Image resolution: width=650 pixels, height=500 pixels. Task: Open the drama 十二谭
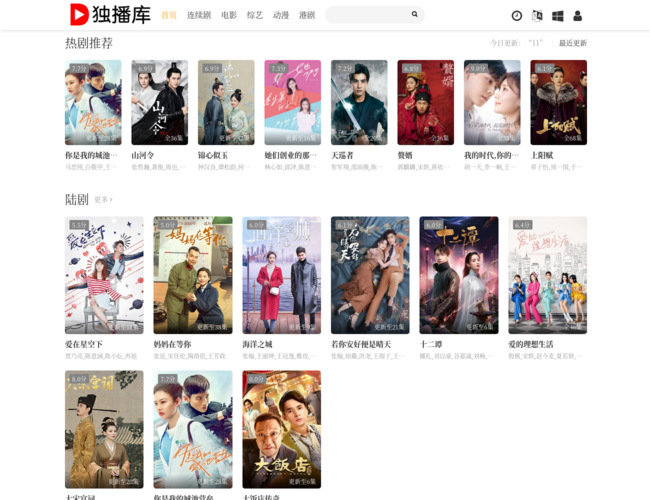(x=459, y=275)
